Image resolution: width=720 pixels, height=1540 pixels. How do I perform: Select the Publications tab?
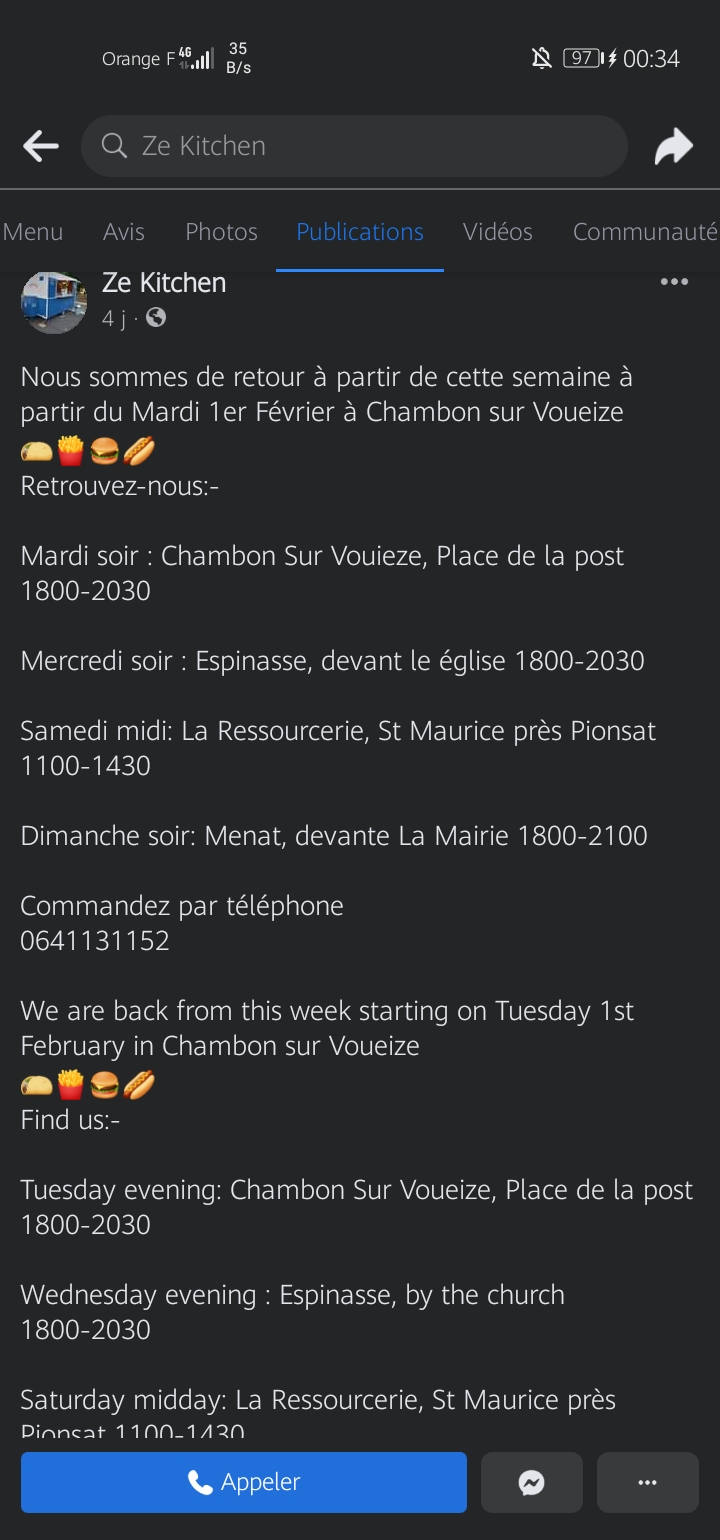click(x=360, y=232)
